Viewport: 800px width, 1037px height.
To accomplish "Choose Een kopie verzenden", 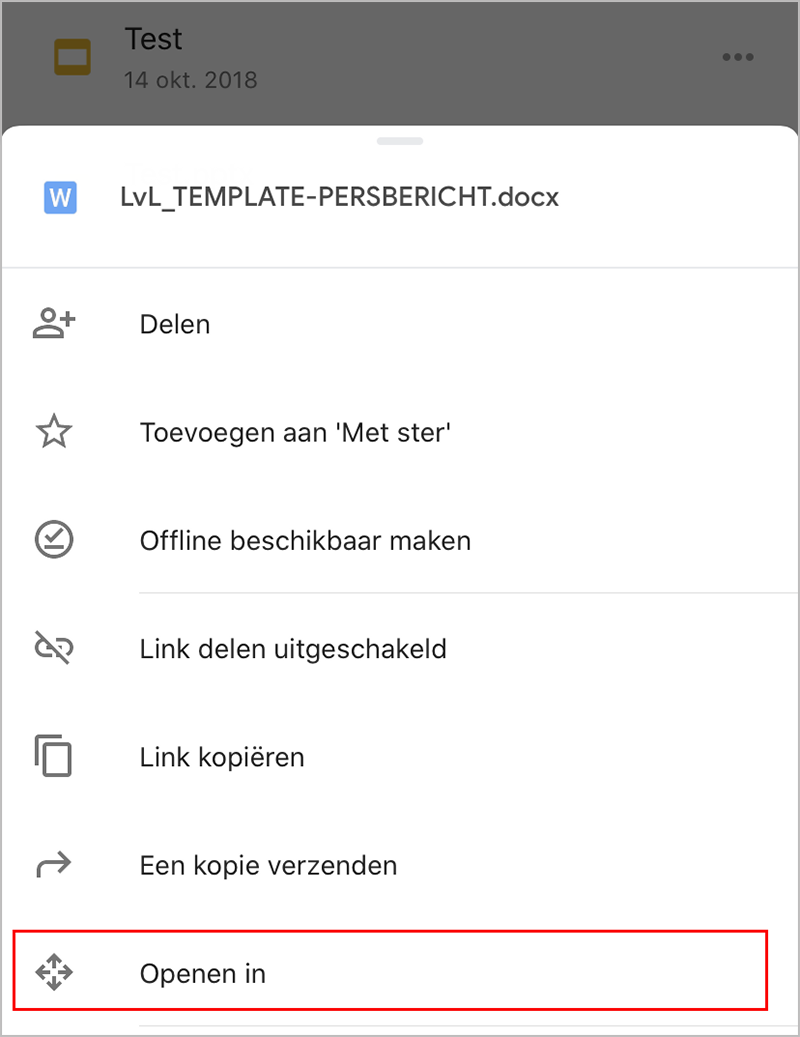I will tap(268, 865).
